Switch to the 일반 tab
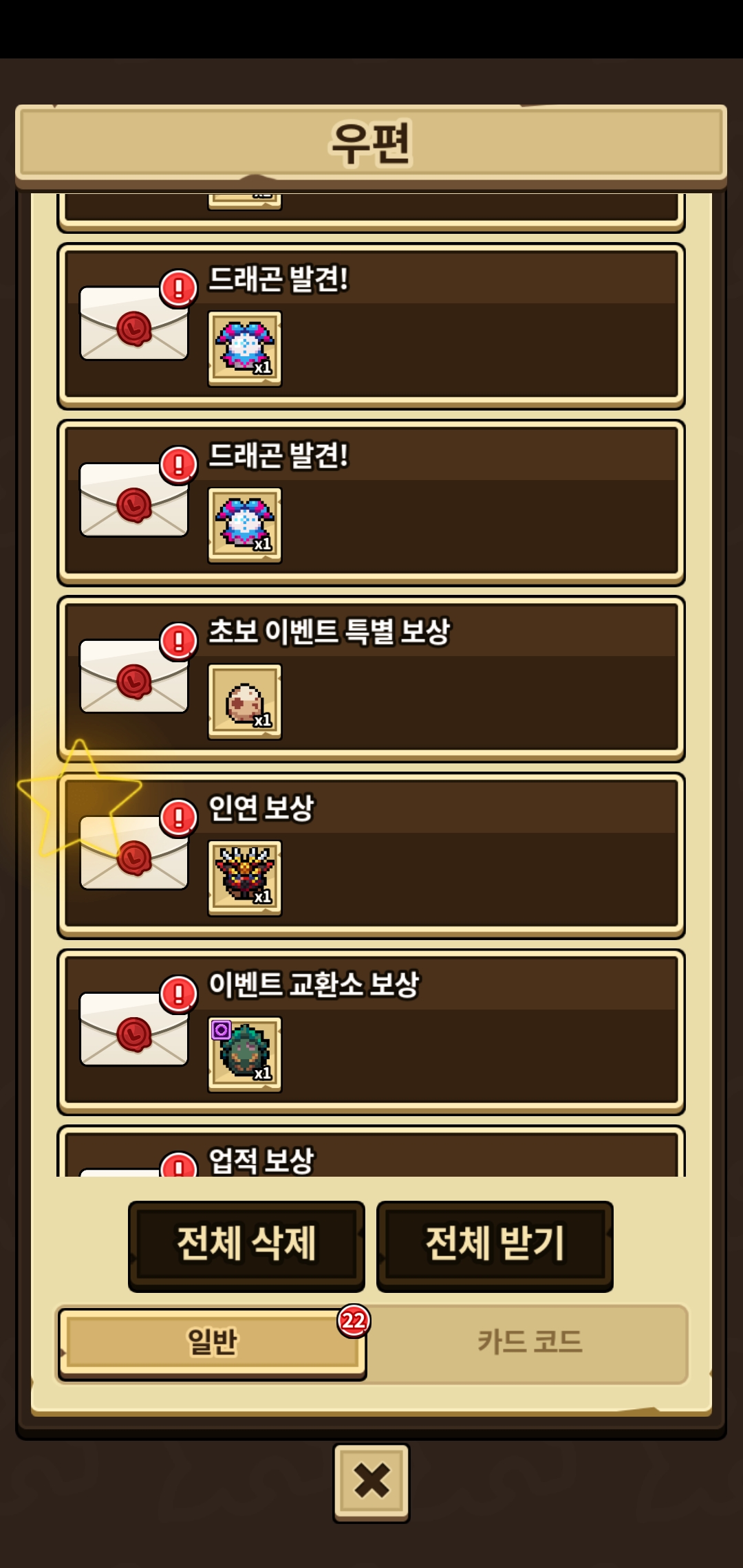743x1568 pixels. coord(211,1342)
